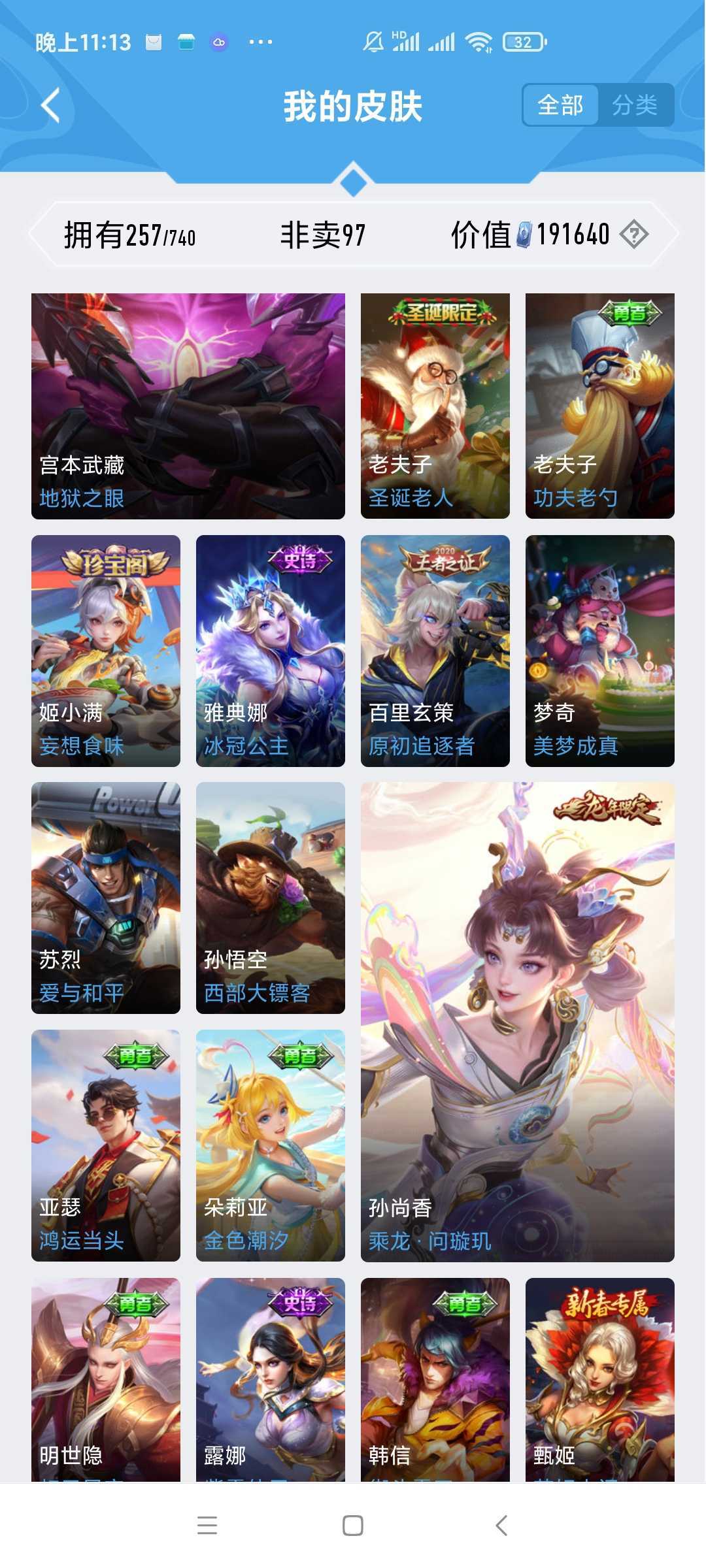View 老夫子 功夫老勺 skin

(599, 406)
